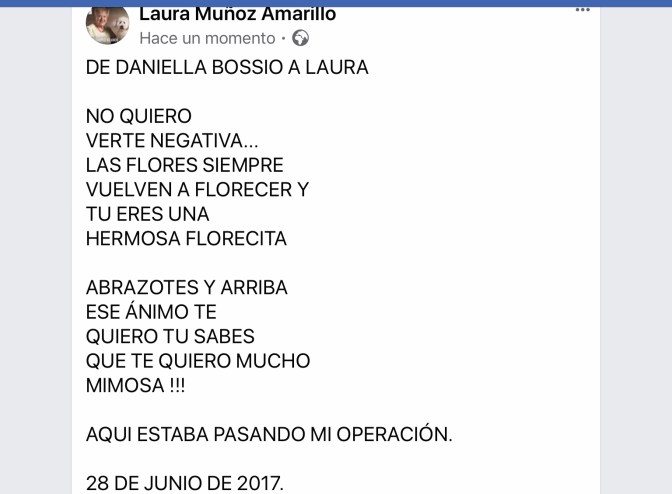Open Laura Muñoz Amarillo's profile name

coord(237,14)
